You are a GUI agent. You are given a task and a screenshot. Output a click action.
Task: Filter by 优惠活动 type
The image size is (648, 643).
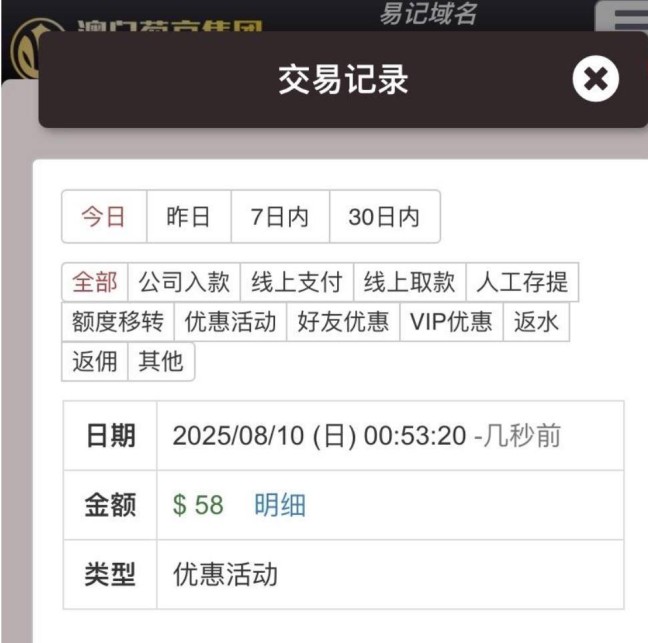[230, 322]
